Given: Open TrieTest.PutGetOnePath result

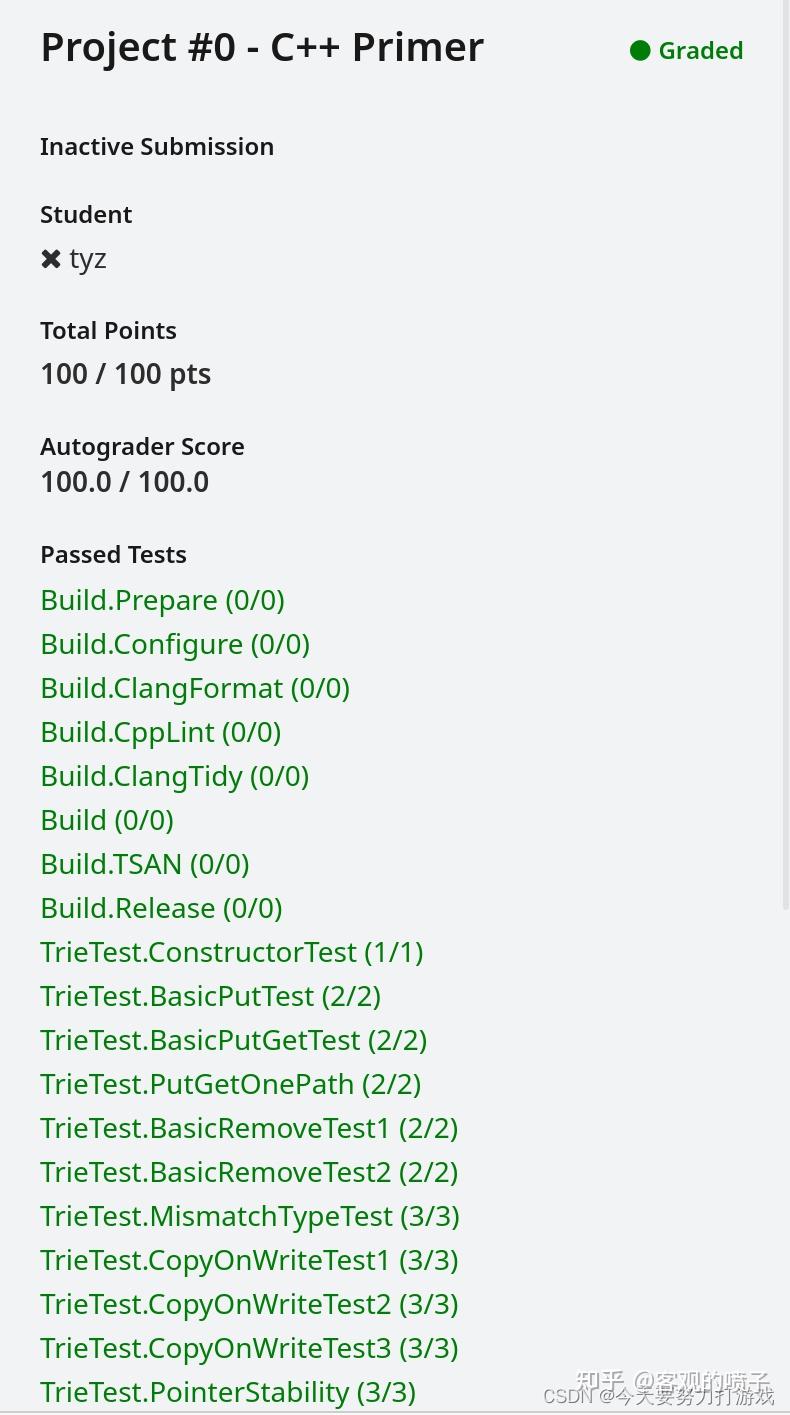Looking at the screenshot, I should [230, 1084].
